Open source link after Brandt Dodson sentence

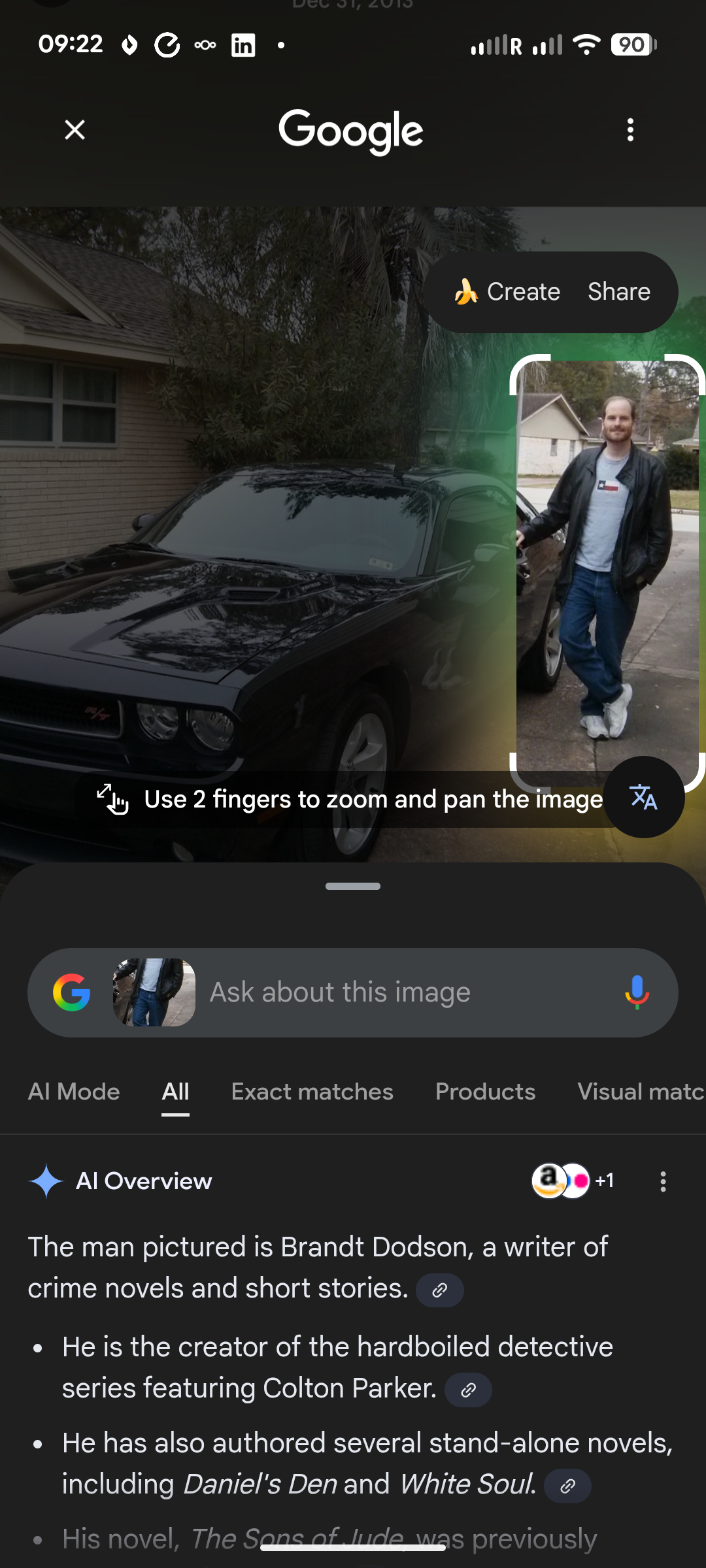440,1290
